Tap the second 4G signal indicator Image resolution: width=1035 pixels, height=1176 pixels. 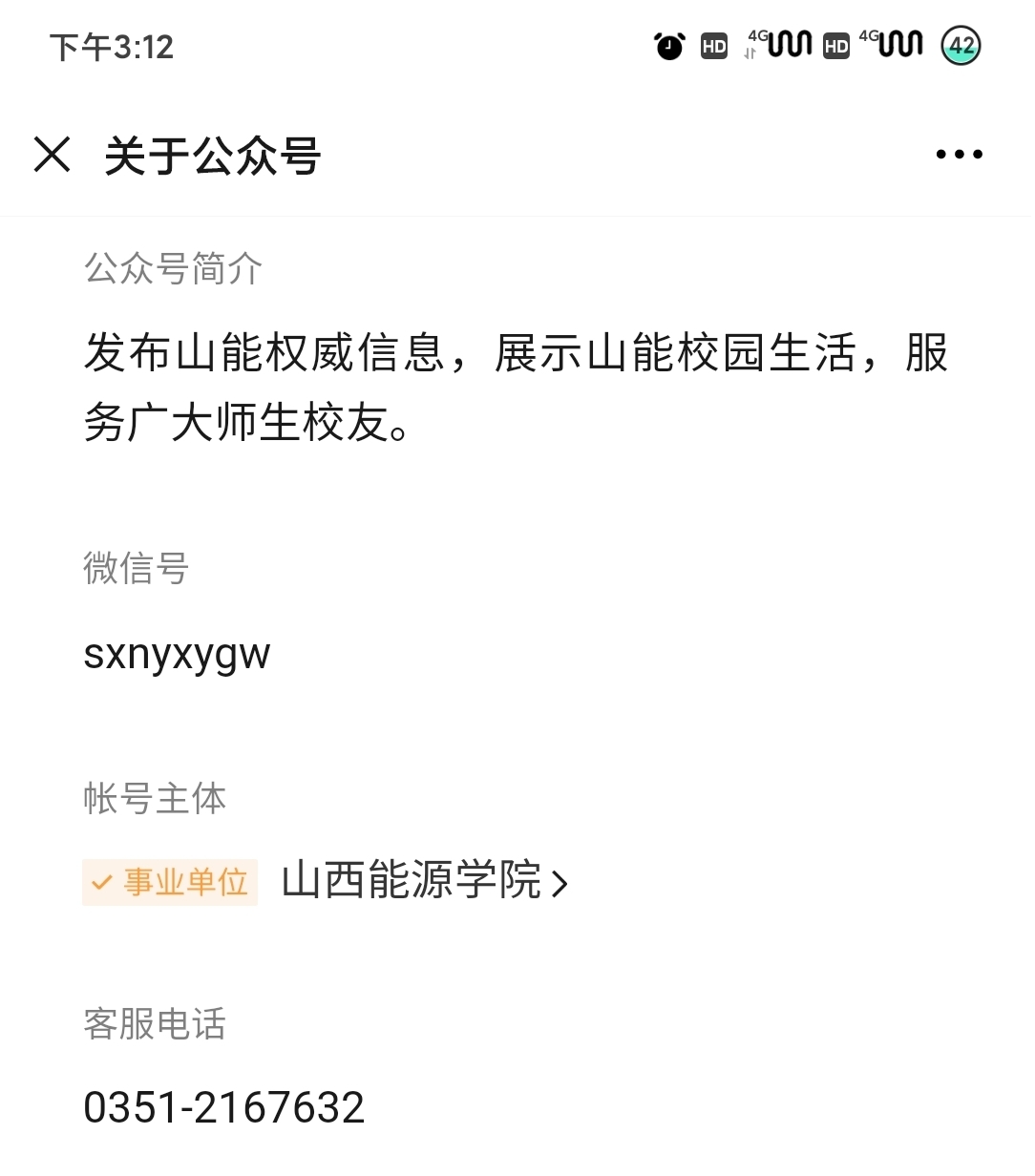pos(893,43)
